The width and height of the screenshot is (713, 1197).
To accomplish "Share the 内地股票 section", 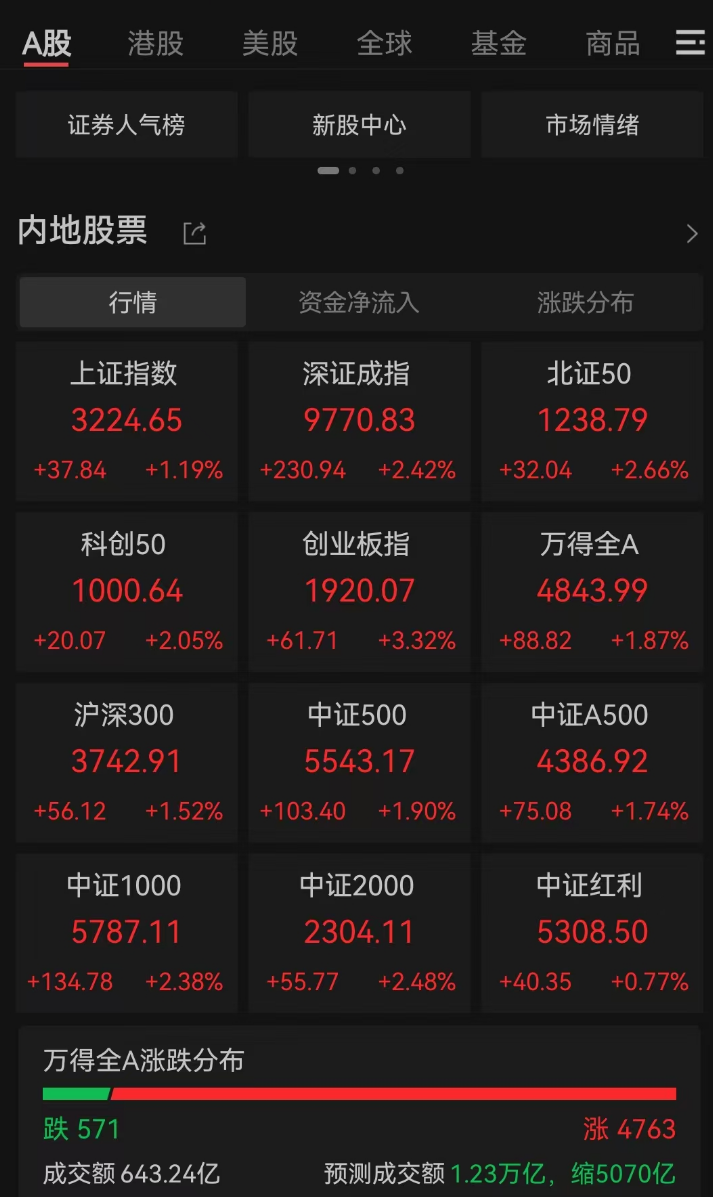I will pos(195,233).
